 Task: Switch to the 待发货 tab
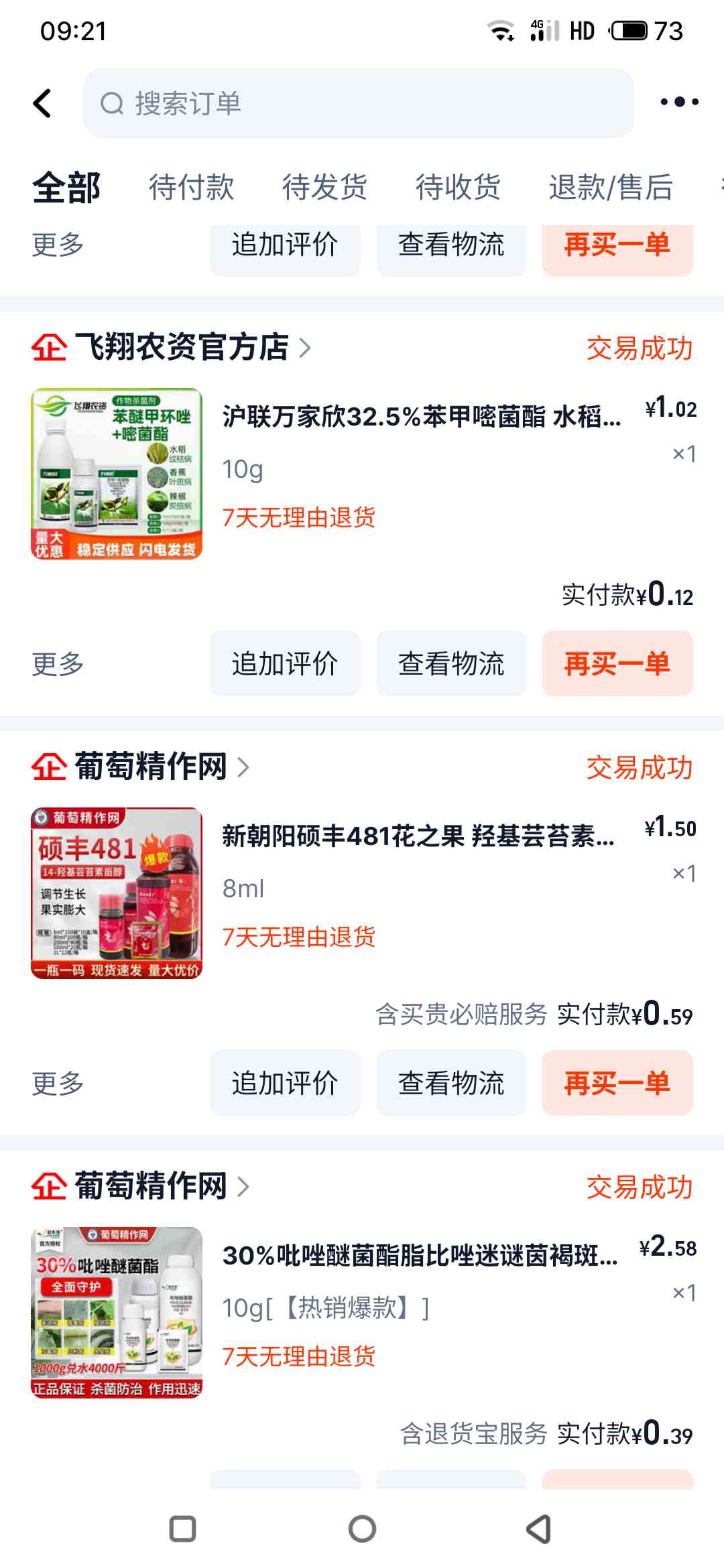(324, 187)
